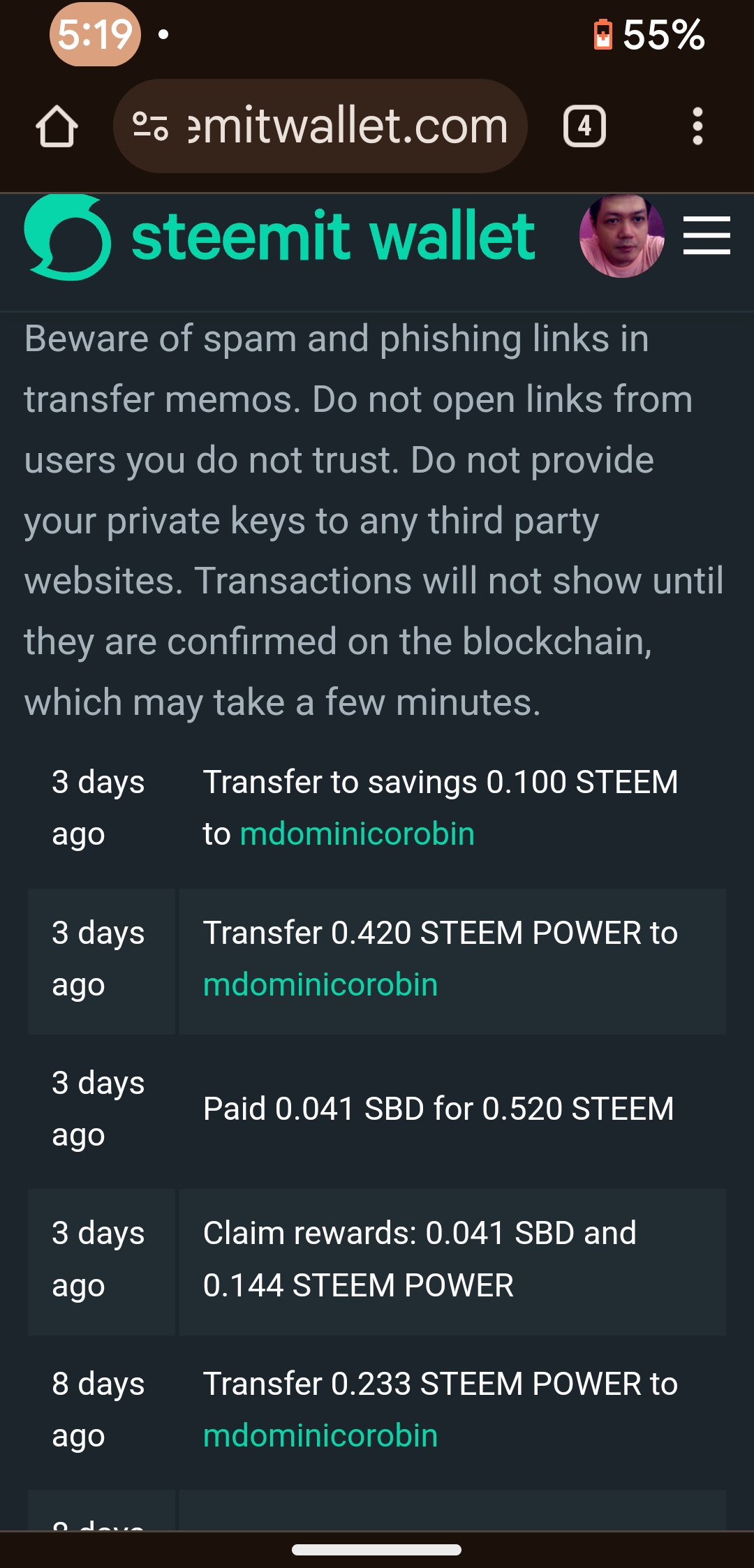
Task: View site info icon in address bar
Action: click(x=151, y=126)
